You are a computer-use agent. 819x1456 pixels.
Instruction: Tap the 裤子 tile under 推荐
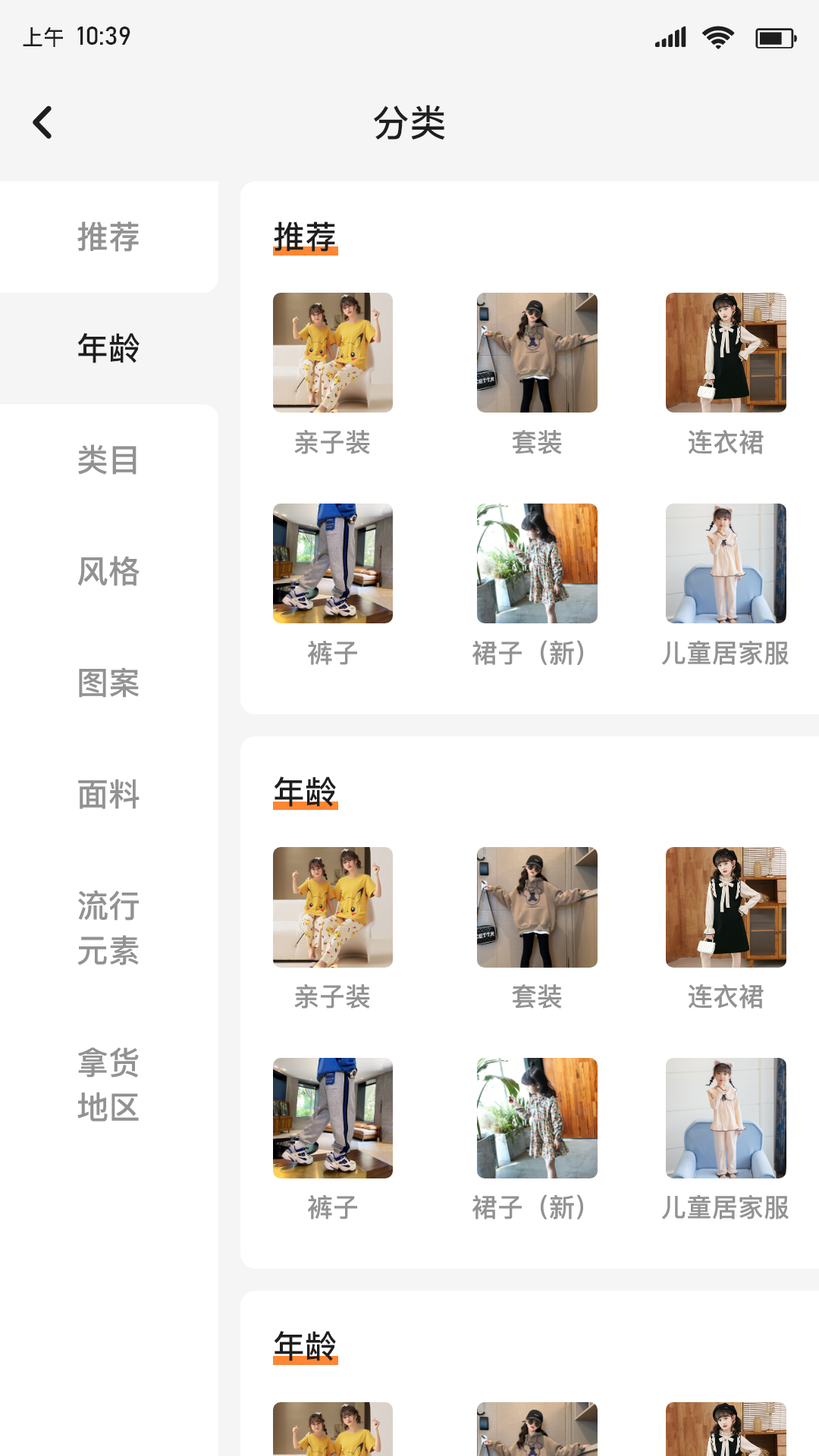click(x=333, y=563)
